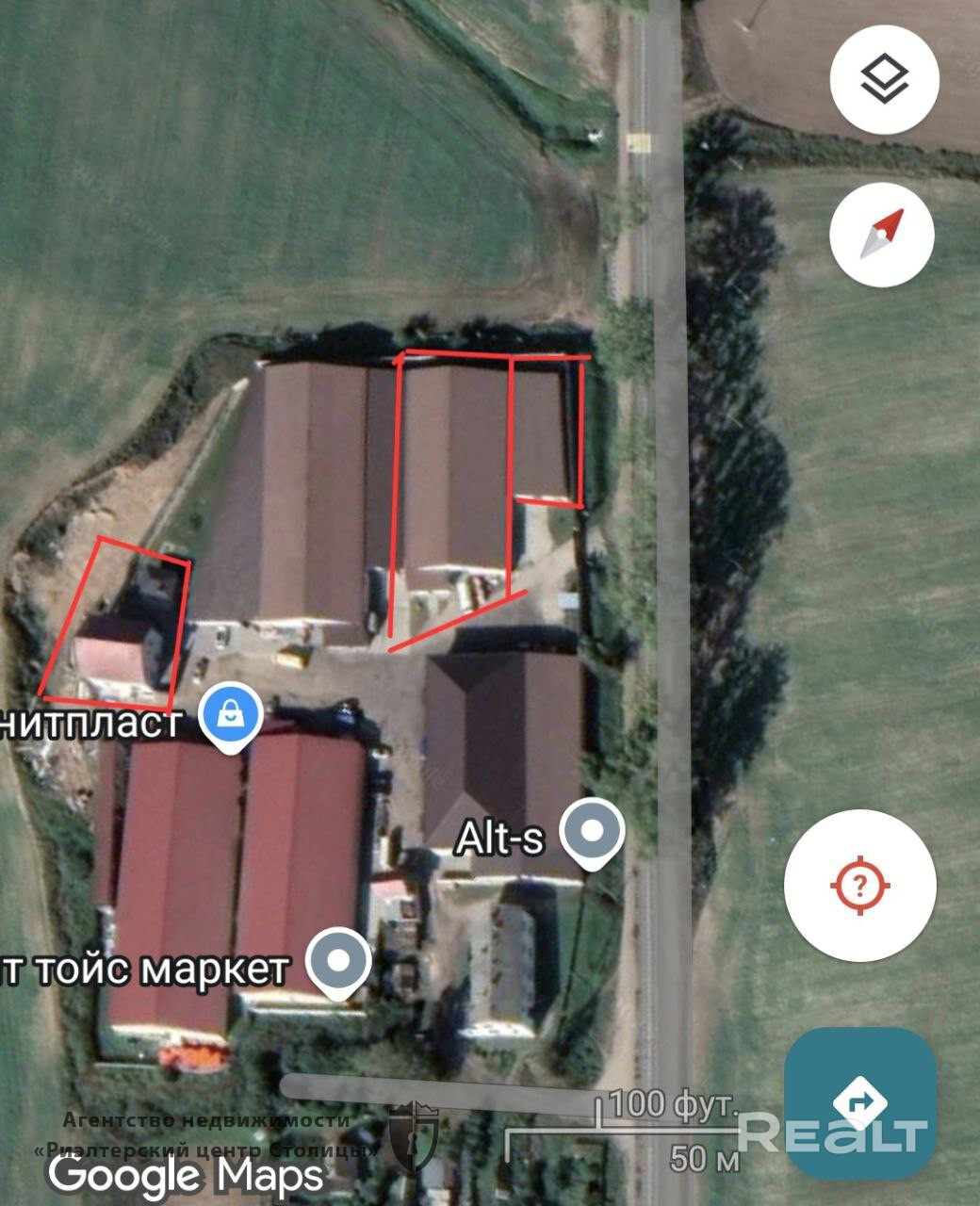Open the map layers selector
Screen dimensions: 980x1206
click(884, 79)
